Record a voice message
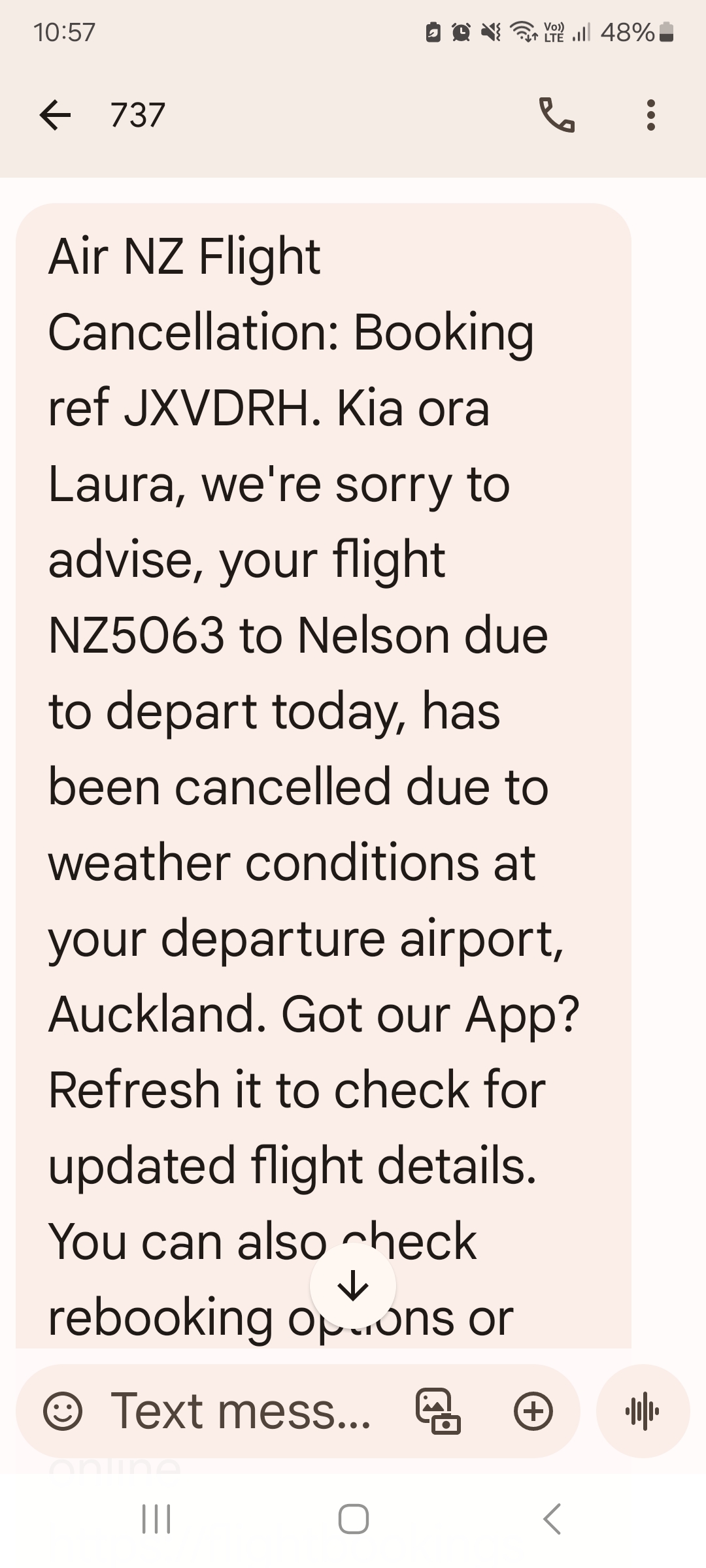The height and width of the screenshot is (1568, 706). click(643, 1411)
